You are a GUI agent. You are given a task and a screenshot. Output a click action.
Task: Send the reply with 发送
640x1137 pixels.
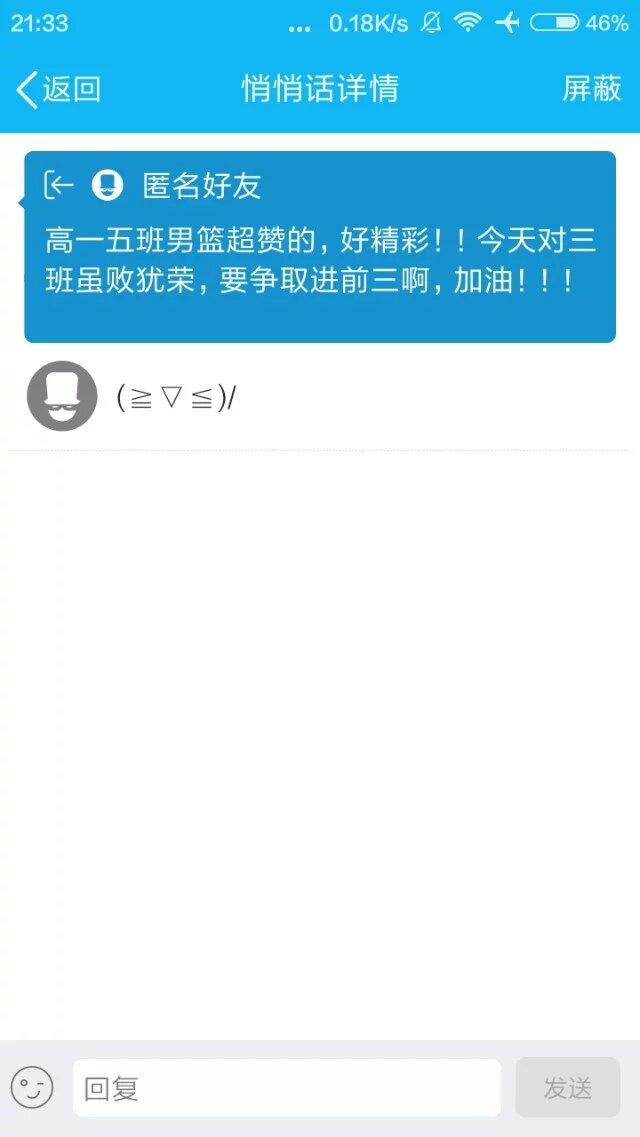coord(567,1088)
